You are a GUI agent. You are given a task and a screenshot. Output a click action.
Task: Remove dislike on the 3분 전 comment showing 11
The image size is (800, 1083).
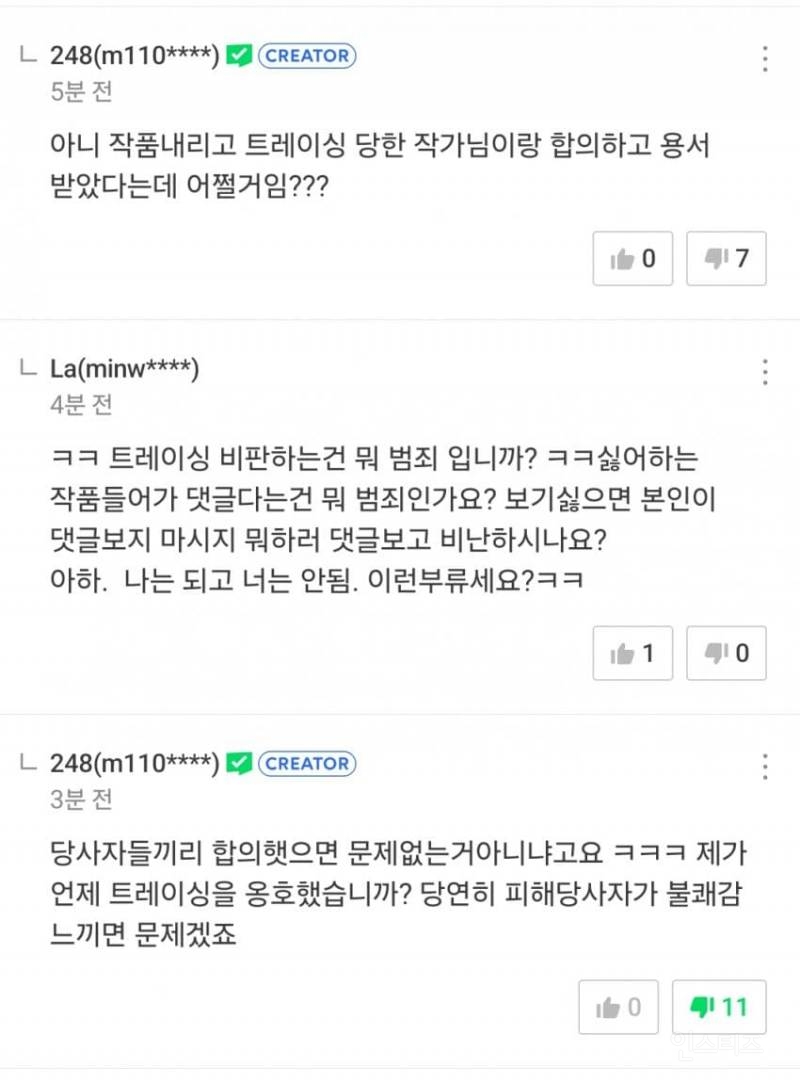(x=719, y=1007)
